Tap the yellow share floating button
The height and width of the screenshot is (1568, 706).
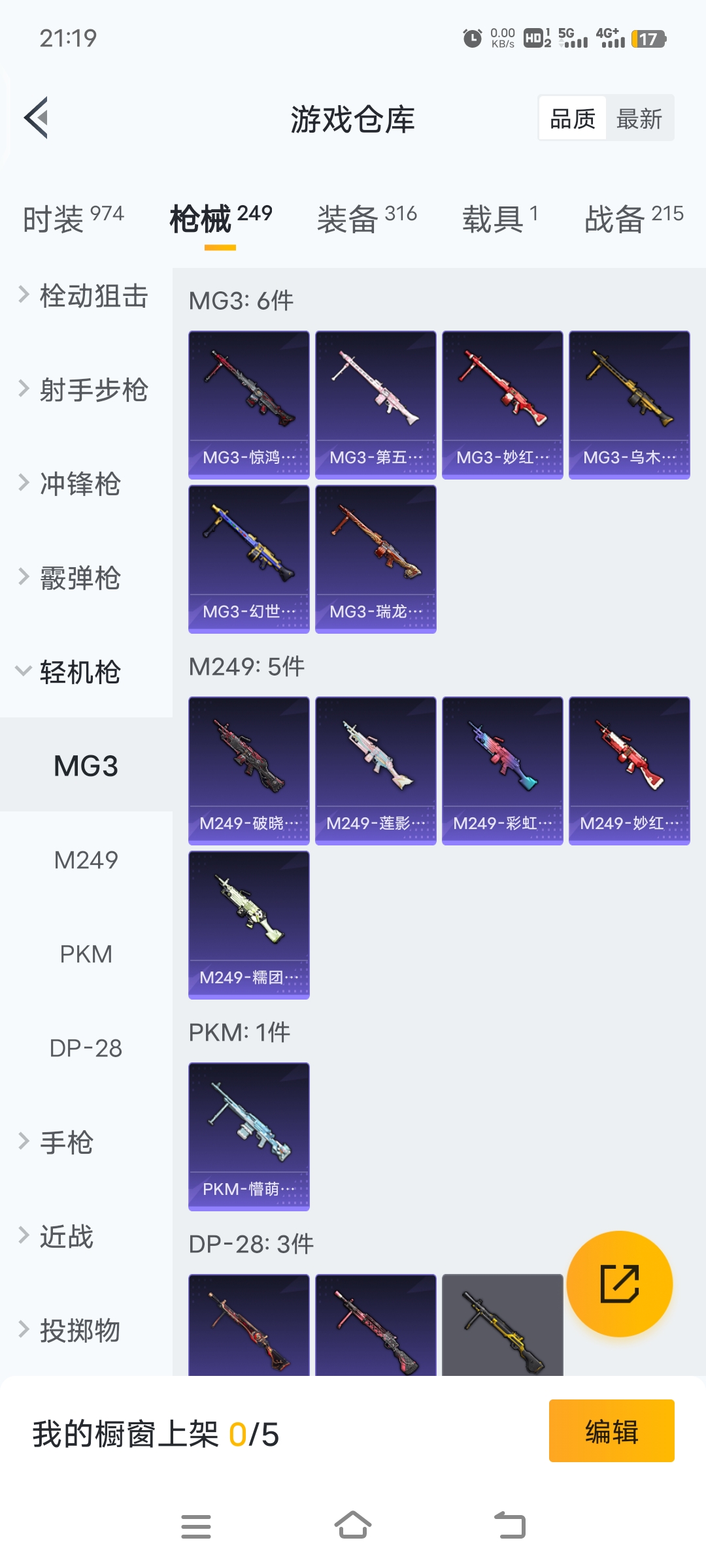pyautogui.click(x=619, y=1284)
